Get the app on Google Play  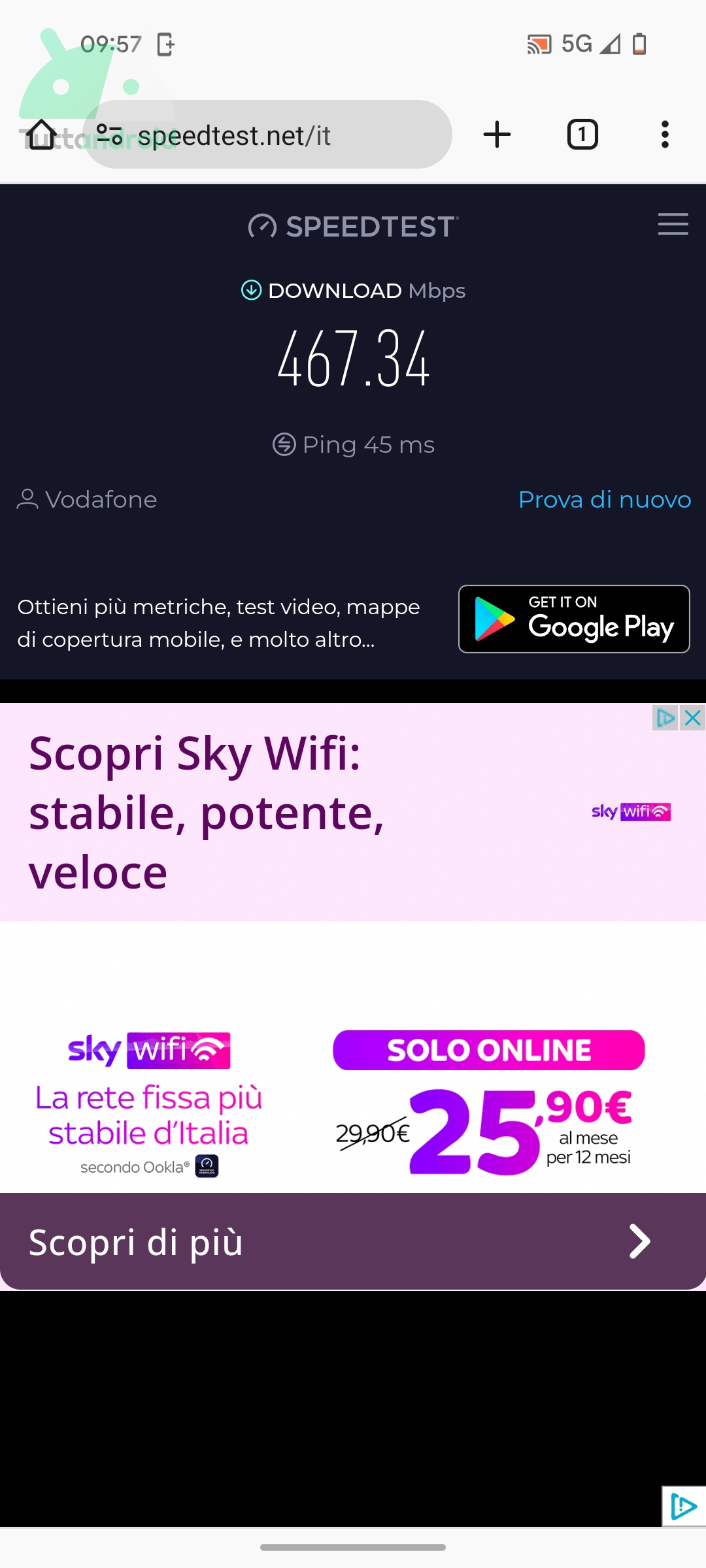point(574,619)
